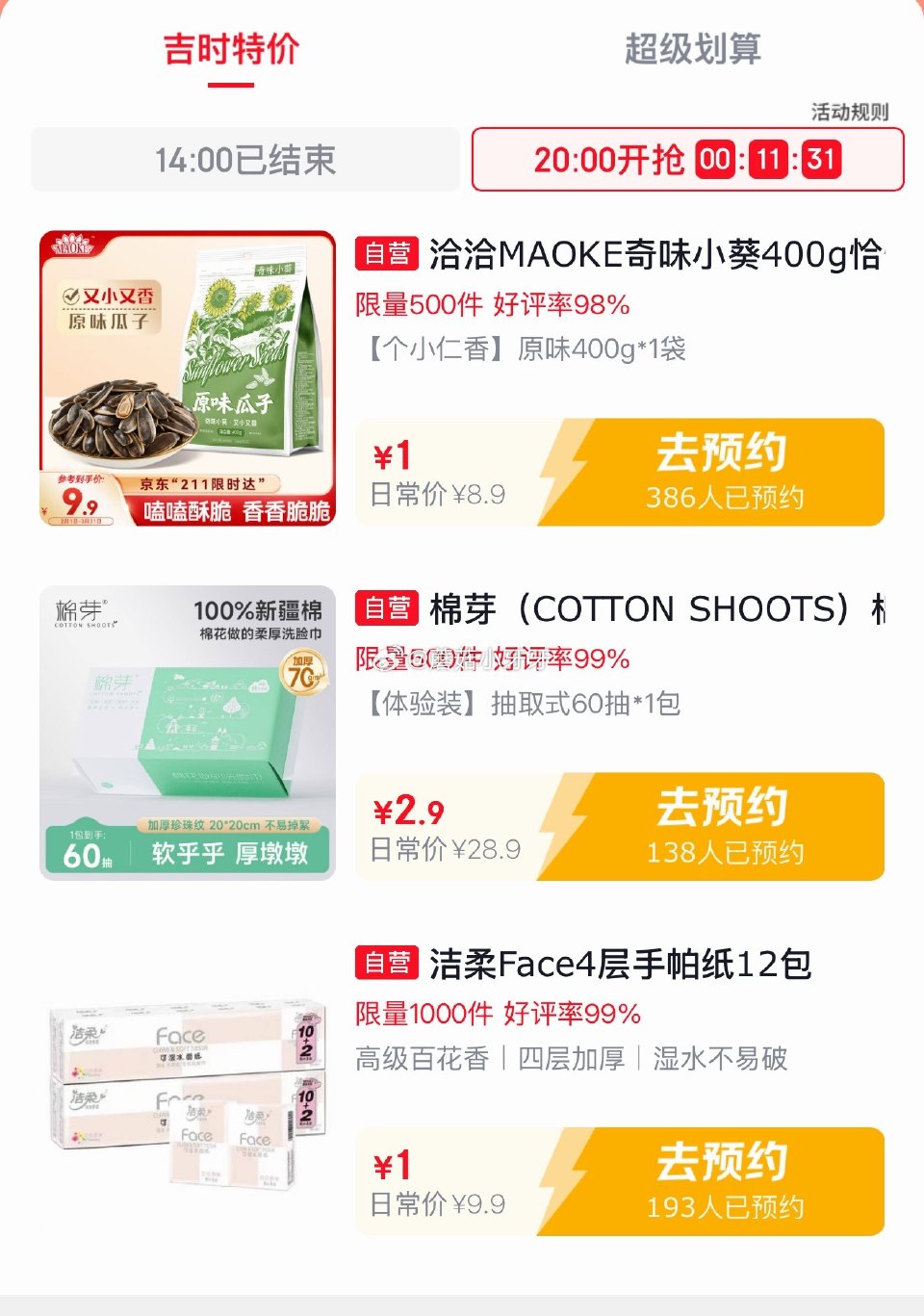924x1316 pixels.
Task: Click the 自营 badge on the COTTON SHOOTS listing
Action: click(x=388, y=608)
